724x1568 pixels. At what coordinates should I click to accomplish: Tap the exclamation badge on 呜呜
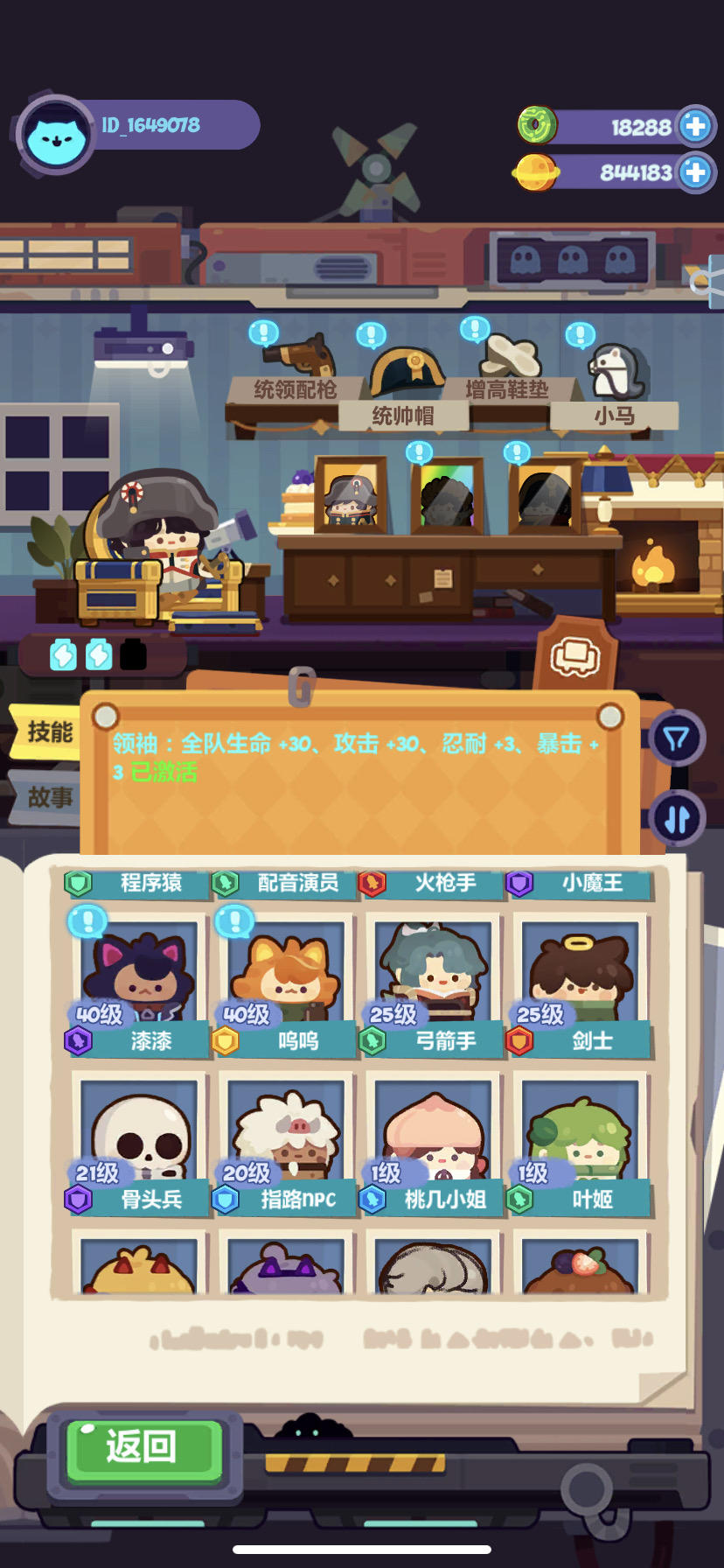[233, 919]
